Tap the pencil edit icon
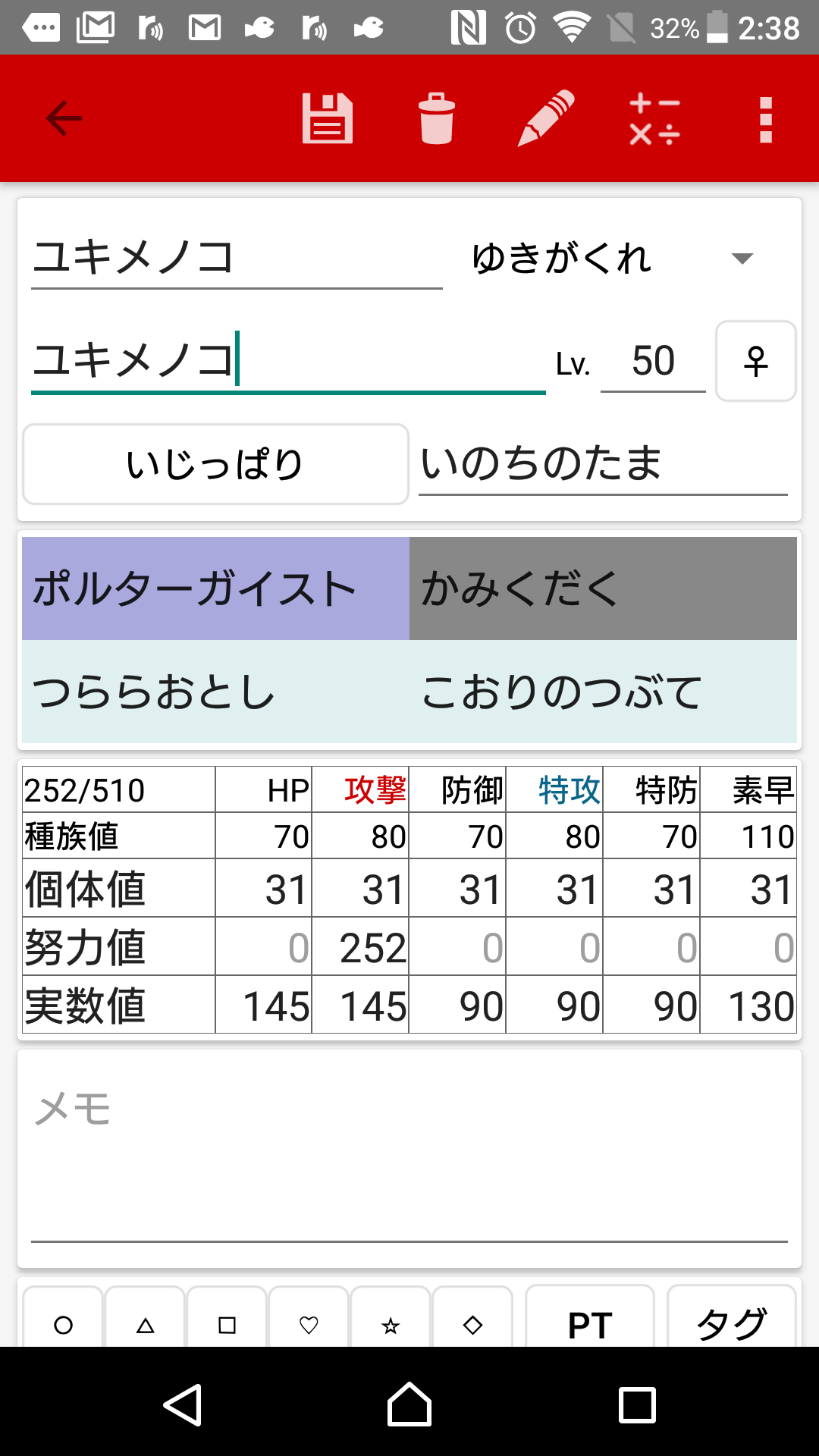This screenshot has height=1456, width=819. point(546,118)
